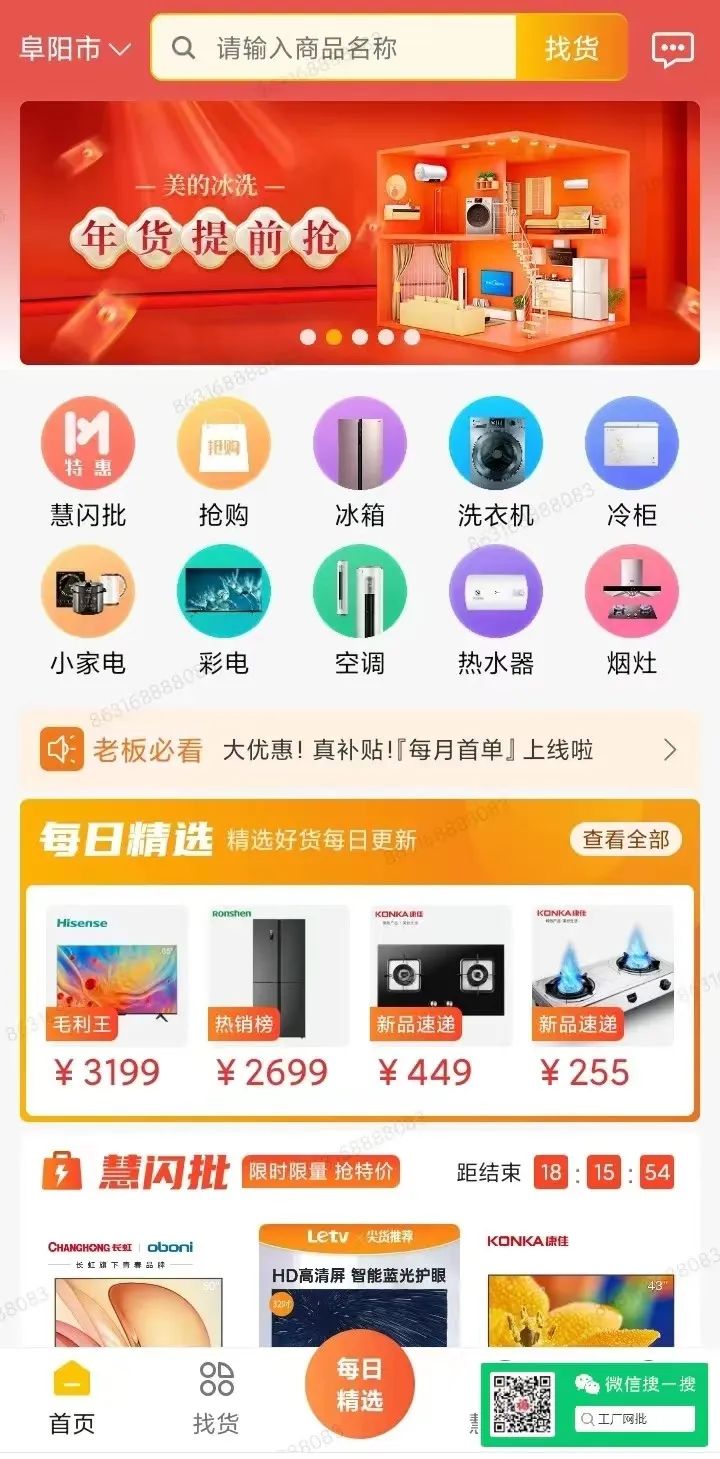Open the Hisense TV priced ¥3199

click(x=117, y=995)
